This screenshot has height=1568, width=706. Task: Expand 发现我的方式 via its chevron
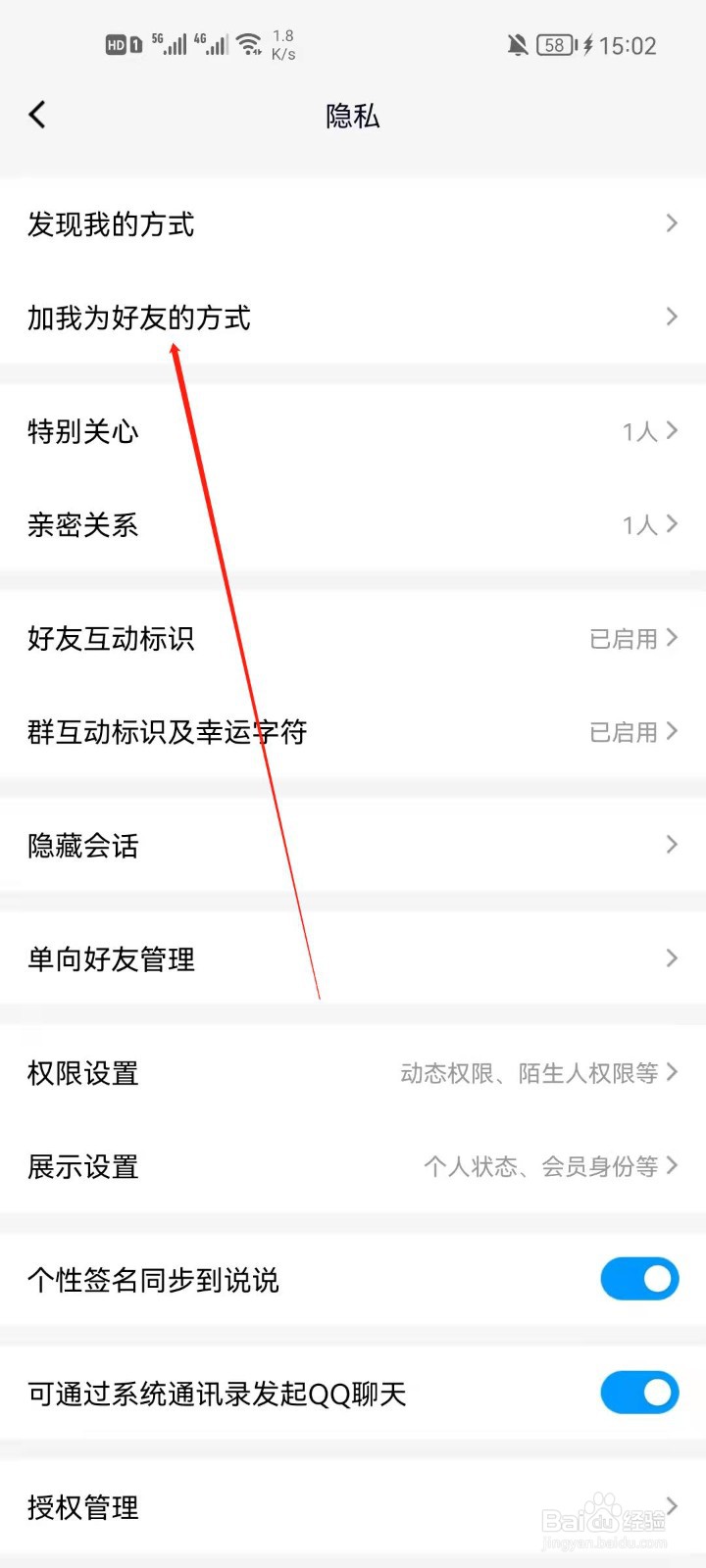671,223
